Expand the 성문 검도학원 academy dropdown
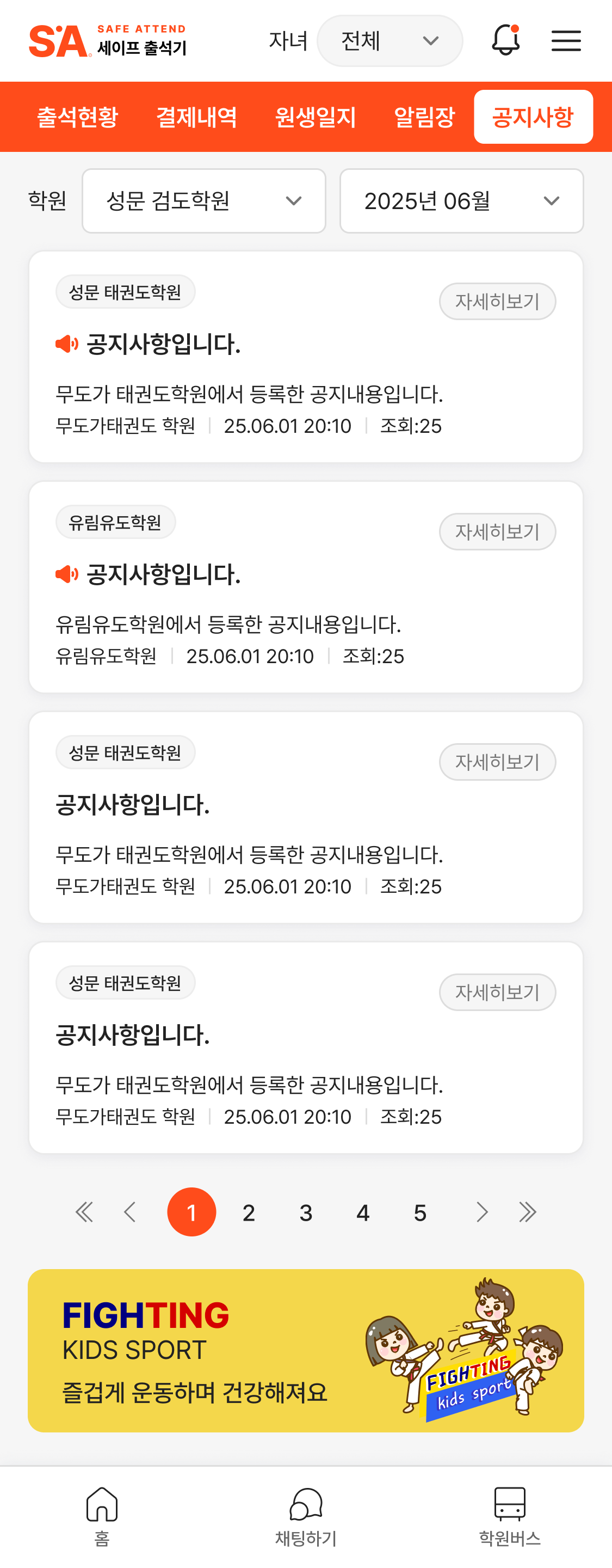Image resolution: width=612 pixels, height=1568 pixels. (204, 201)
